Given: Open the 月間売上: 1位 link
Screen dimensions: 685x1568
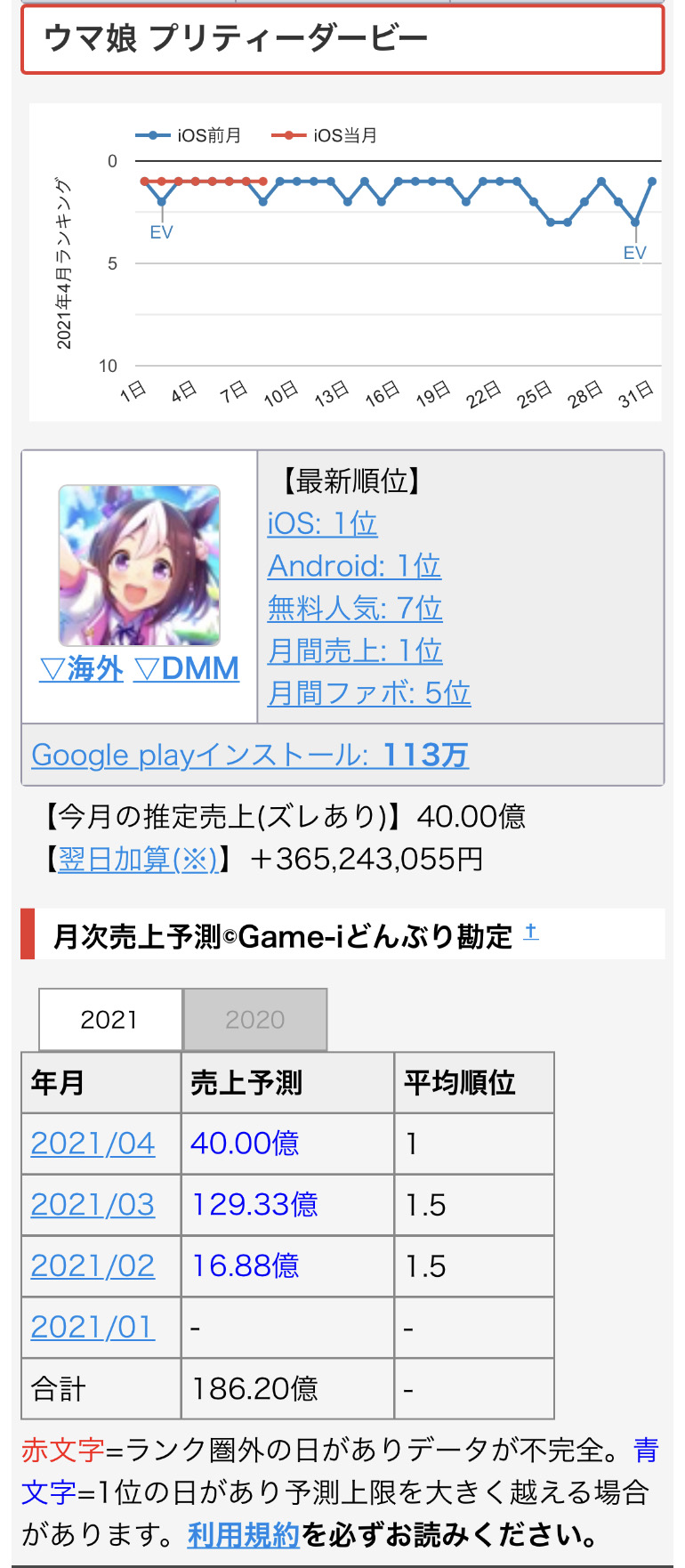Looking at the screenshot, I should (355, 651).
